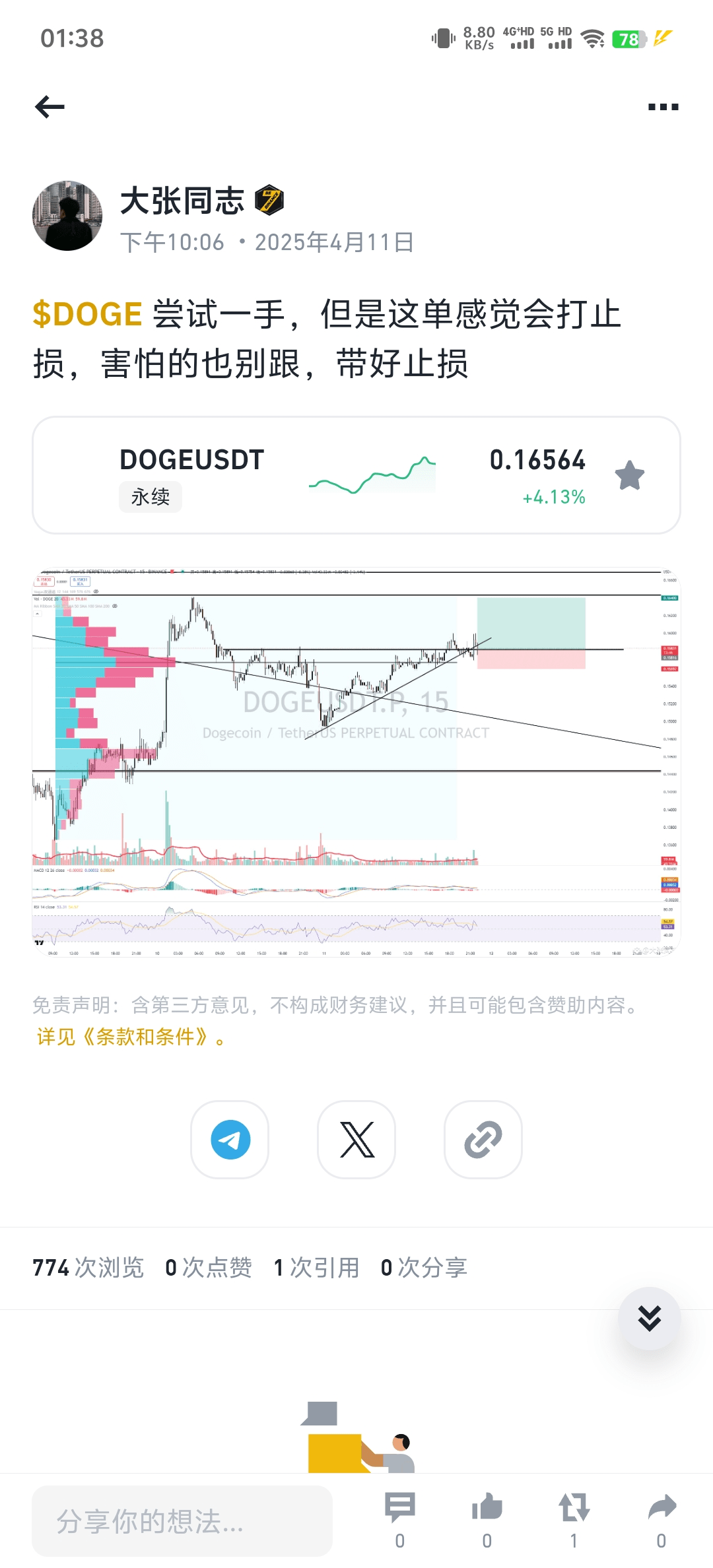This screenshot has height=1568, width=713.
Task: Share the post via Telegram
Action: [x=230, y=1140]
